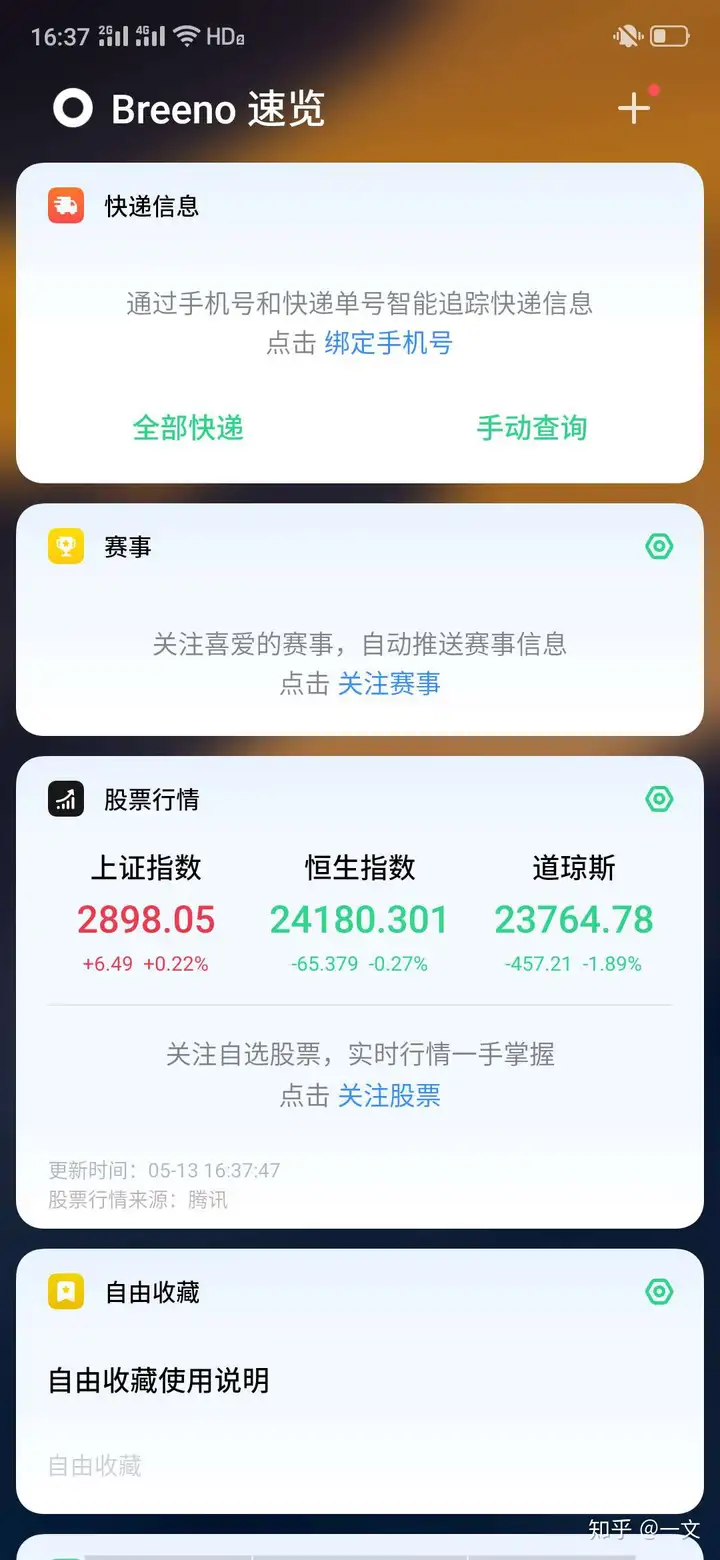Open 全部快递 list

(x=188, y=428)
